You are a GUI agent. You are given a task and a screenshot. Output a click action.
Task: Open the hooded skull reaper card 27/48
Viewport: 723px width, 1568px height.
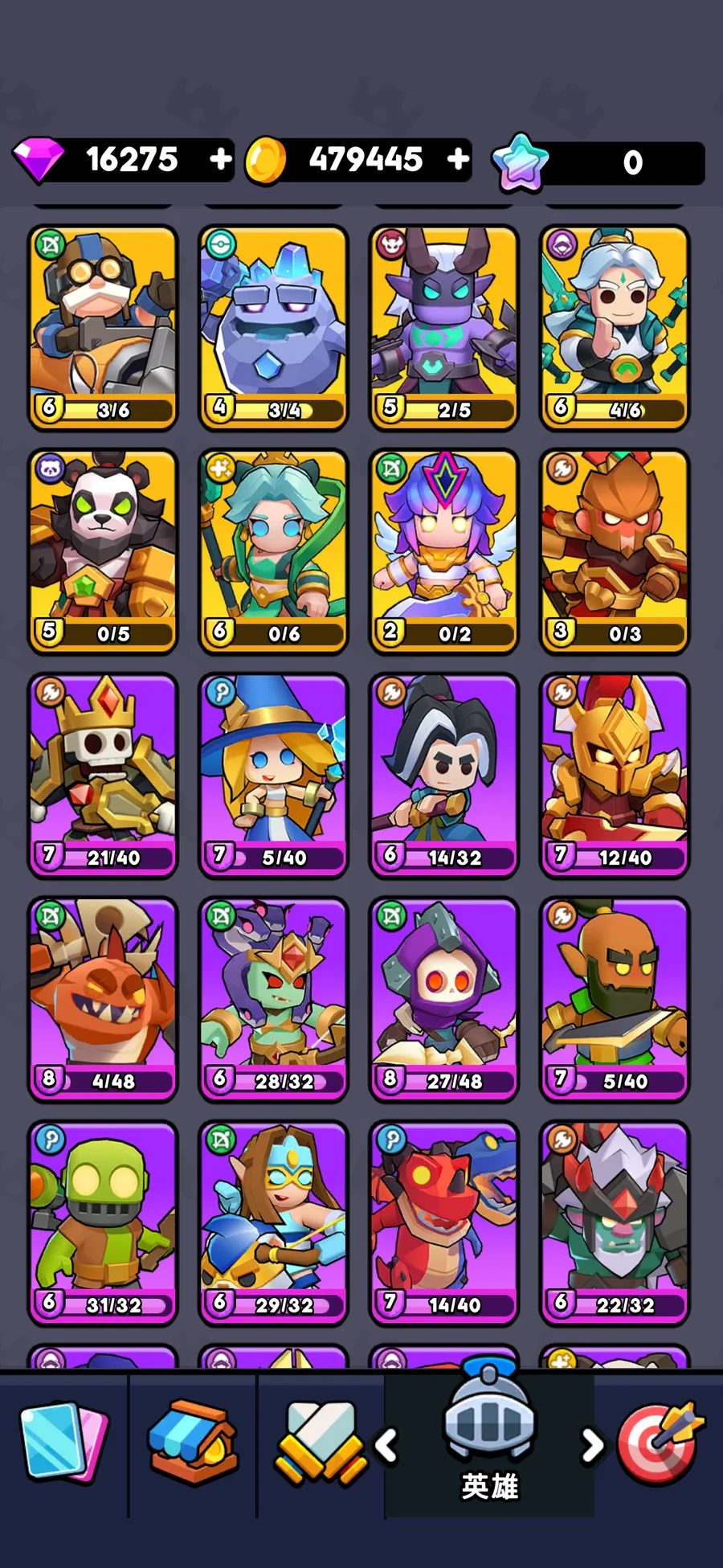click(443, 999)
